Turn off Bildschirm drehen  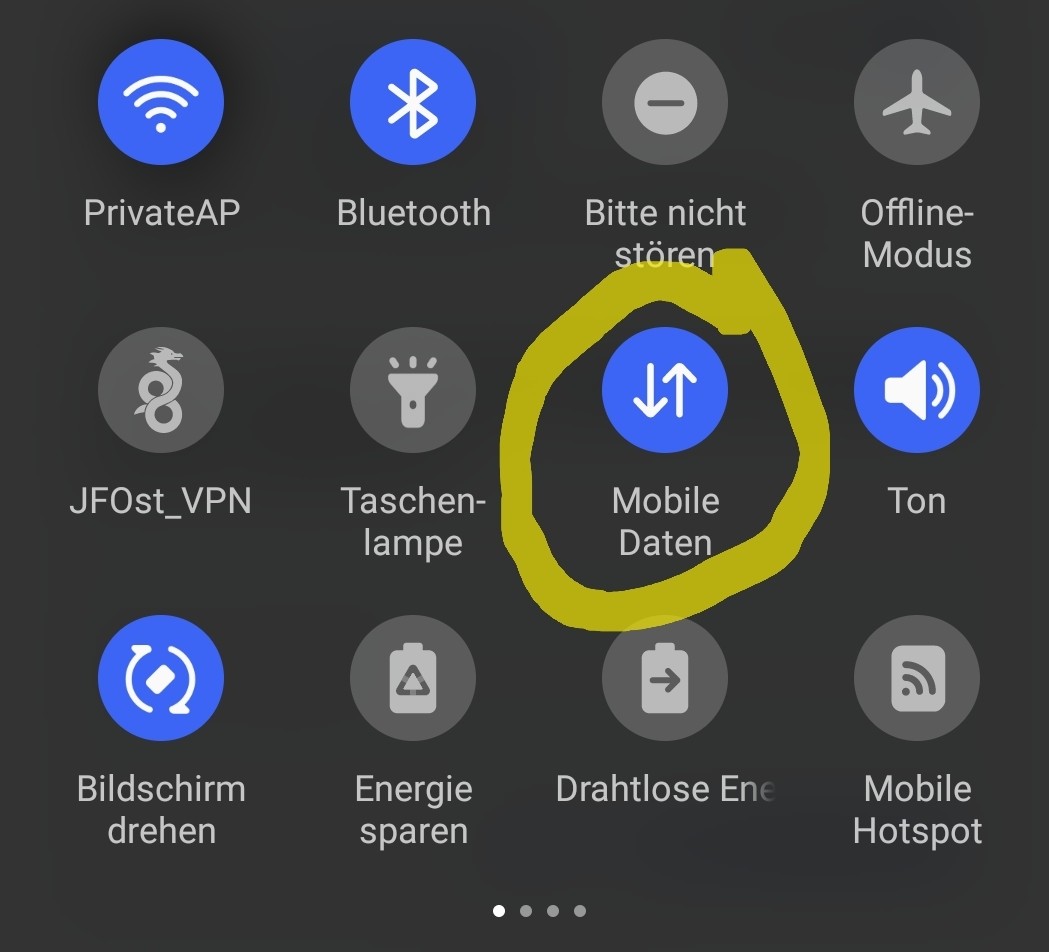[161, 678]
